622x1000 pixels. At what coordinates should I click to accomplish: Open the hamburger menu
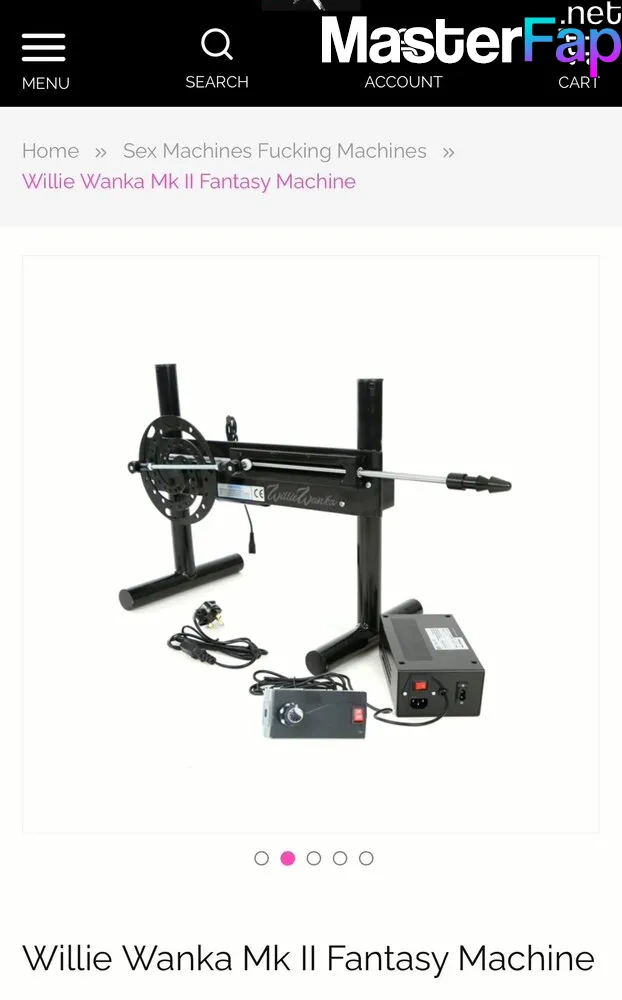click(45, 61)
